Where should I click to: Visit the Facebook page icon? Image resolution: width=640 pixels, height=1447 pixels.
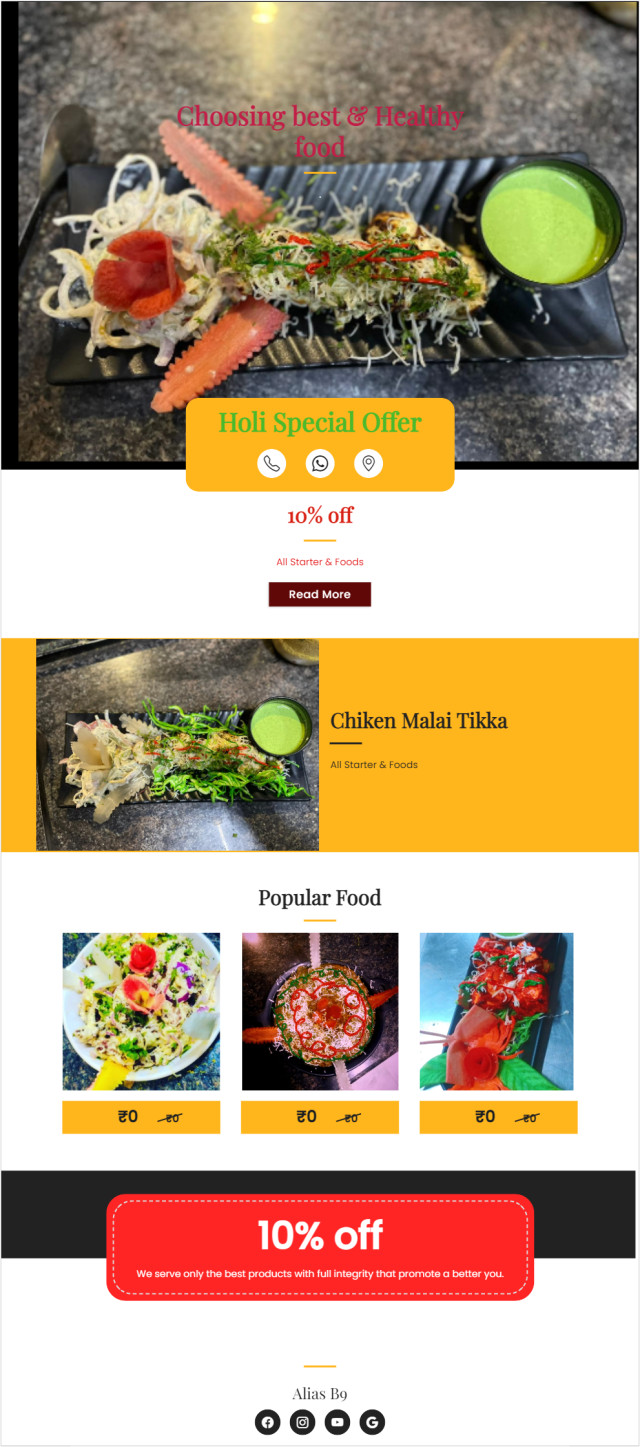click(267, 1422)
